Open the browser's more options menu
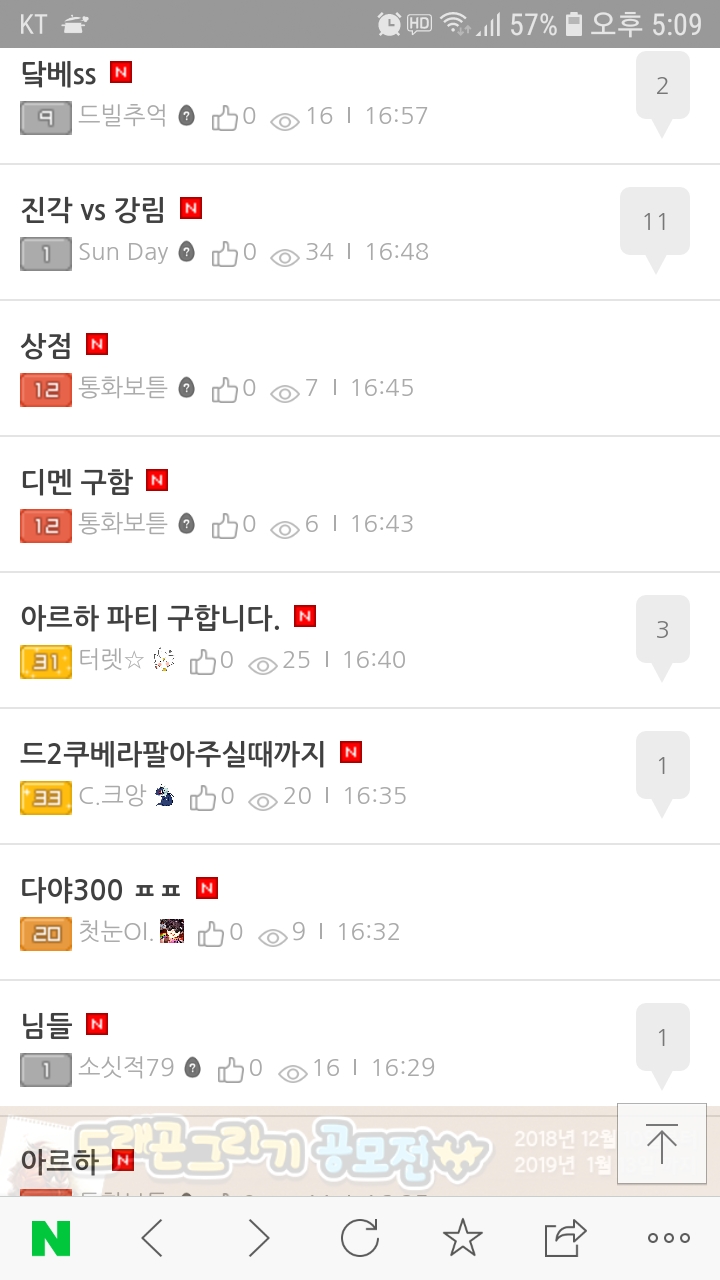 (x=668, y=1239)
